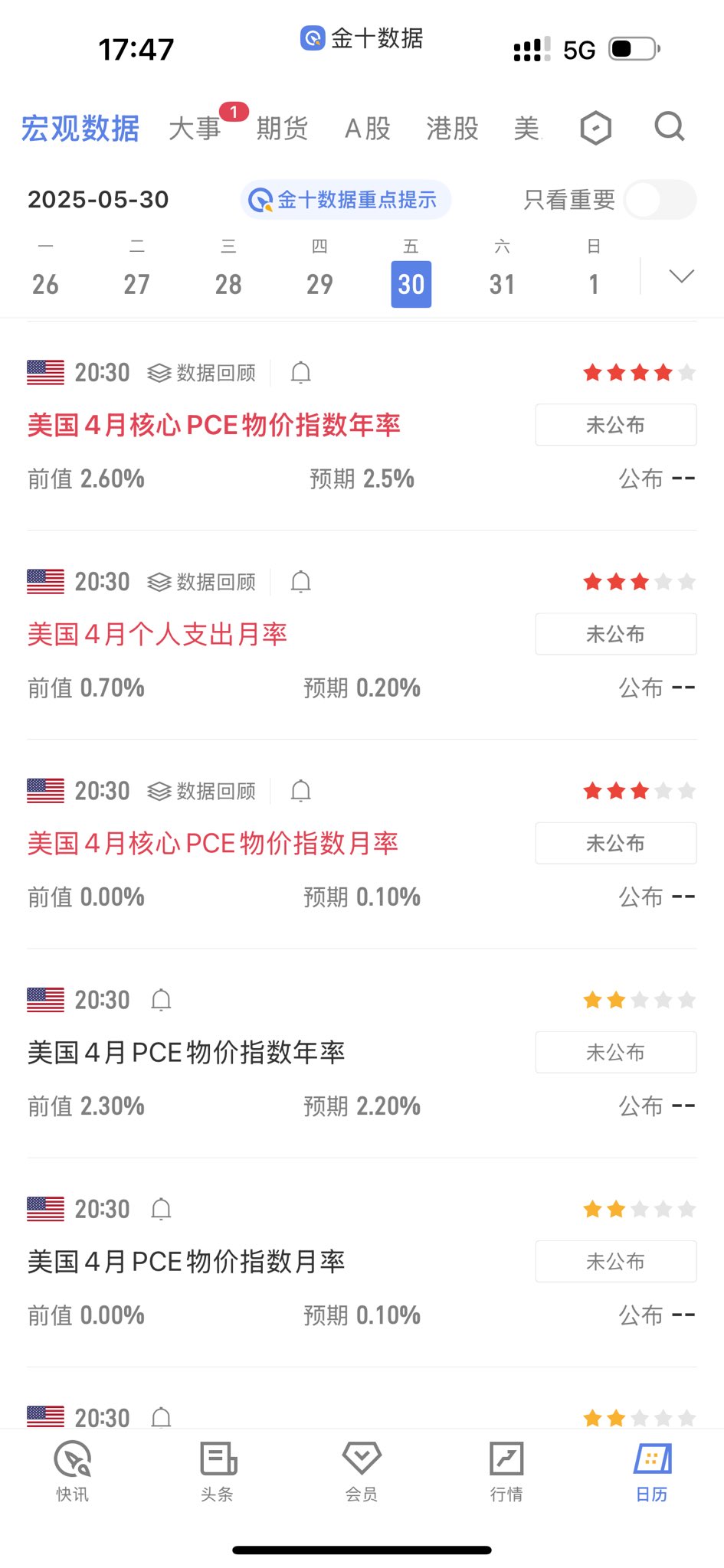Open the 美国4月PCE物价指数月率 entry
Screen dimensions: 724x1568
pos(186,1262)
